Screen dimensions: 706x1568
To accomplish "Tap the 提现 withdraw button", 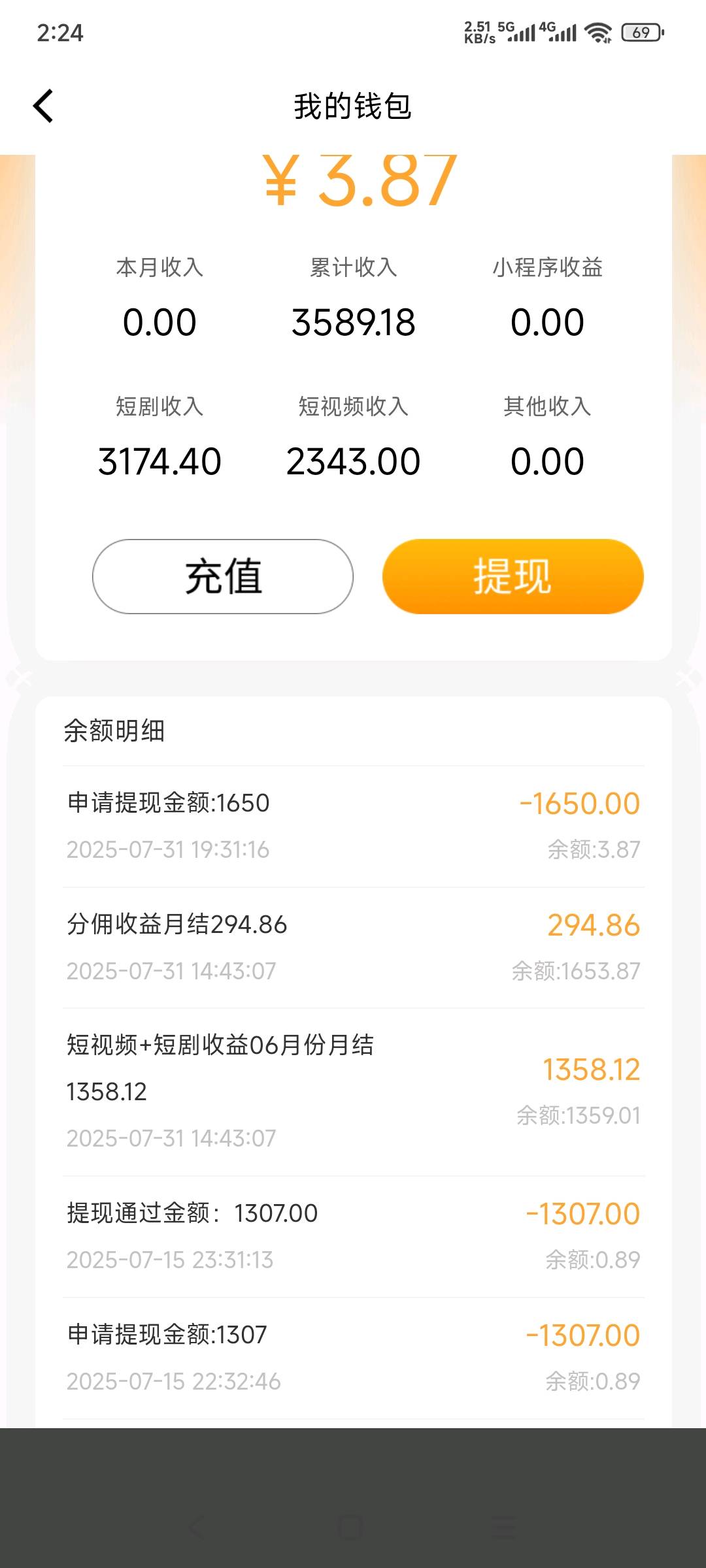I will tap(513, 576).
